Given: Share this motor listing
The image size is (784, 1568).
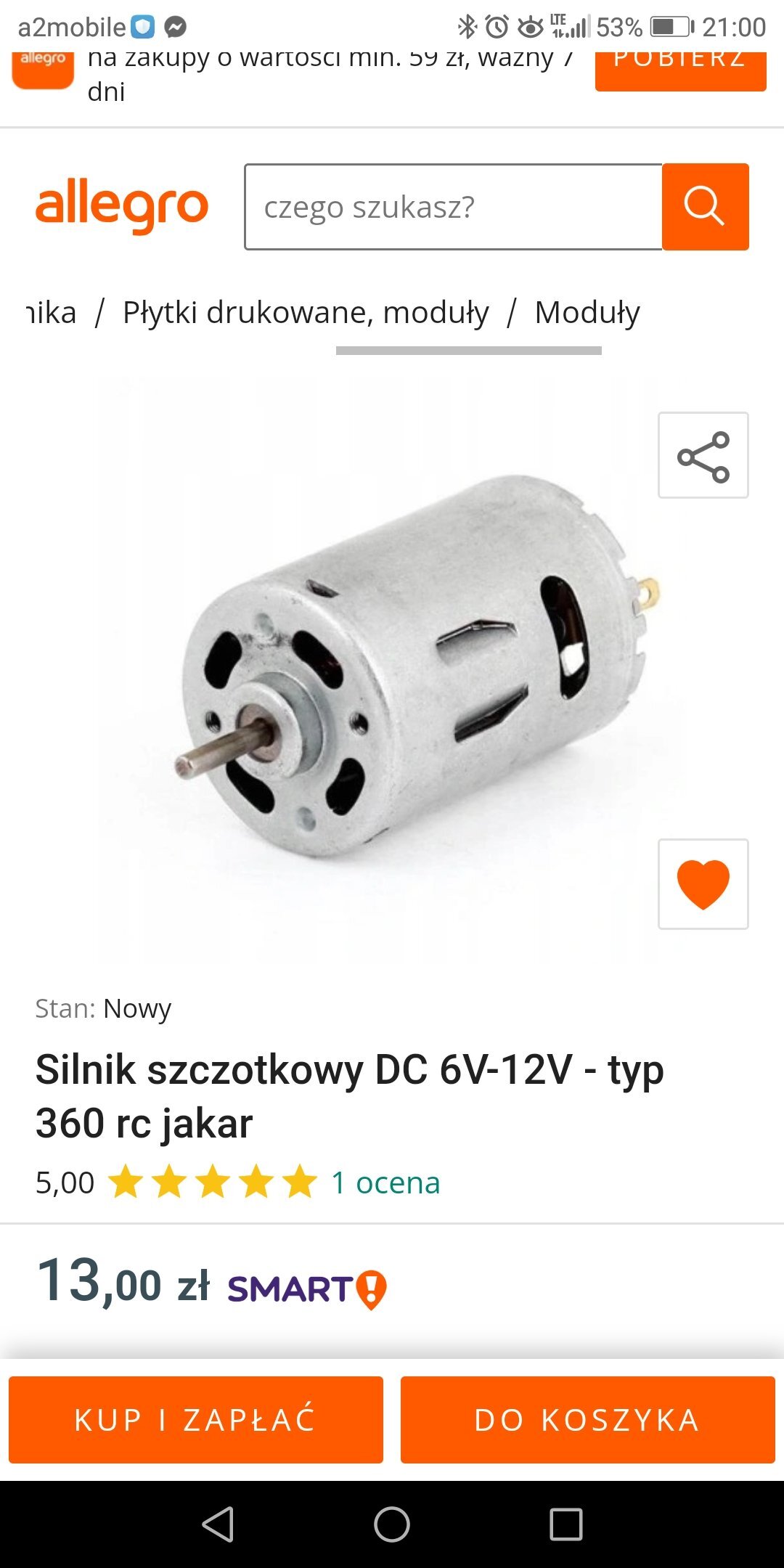Looking at the screenshot, I should [703, 455].
